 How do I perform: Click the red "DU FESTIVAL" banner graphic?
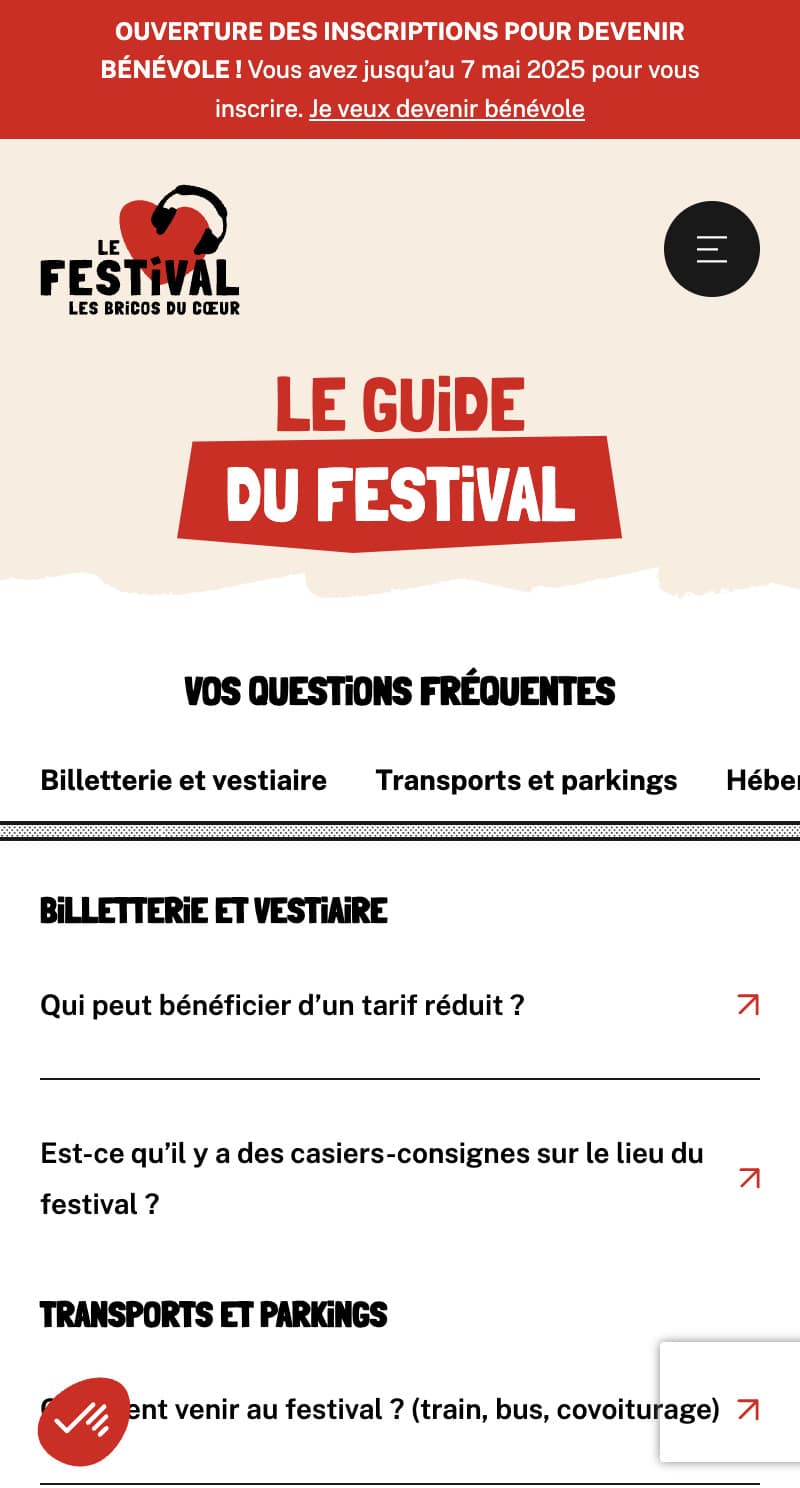coord(400,490)
